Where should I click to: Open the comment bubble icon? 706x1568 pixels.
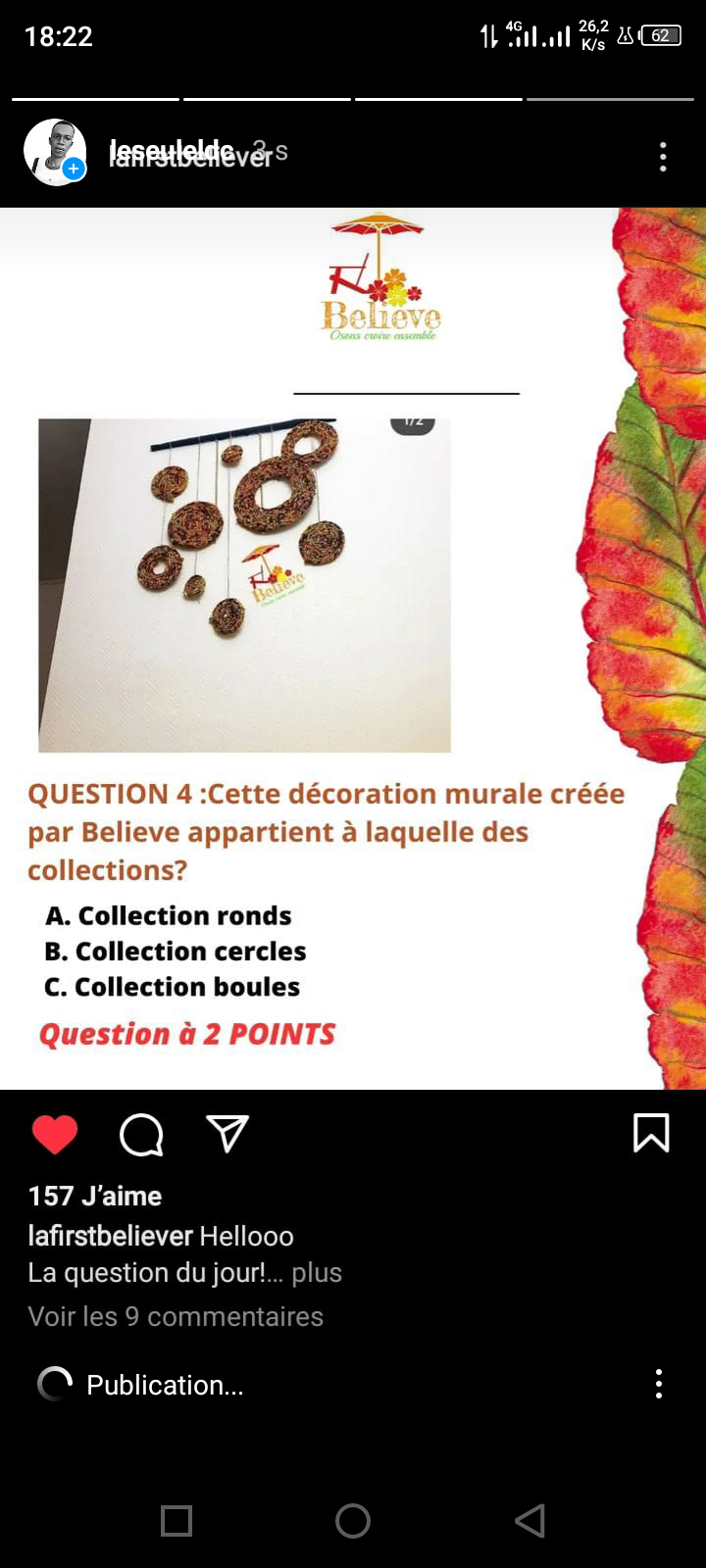[141, 1135]
